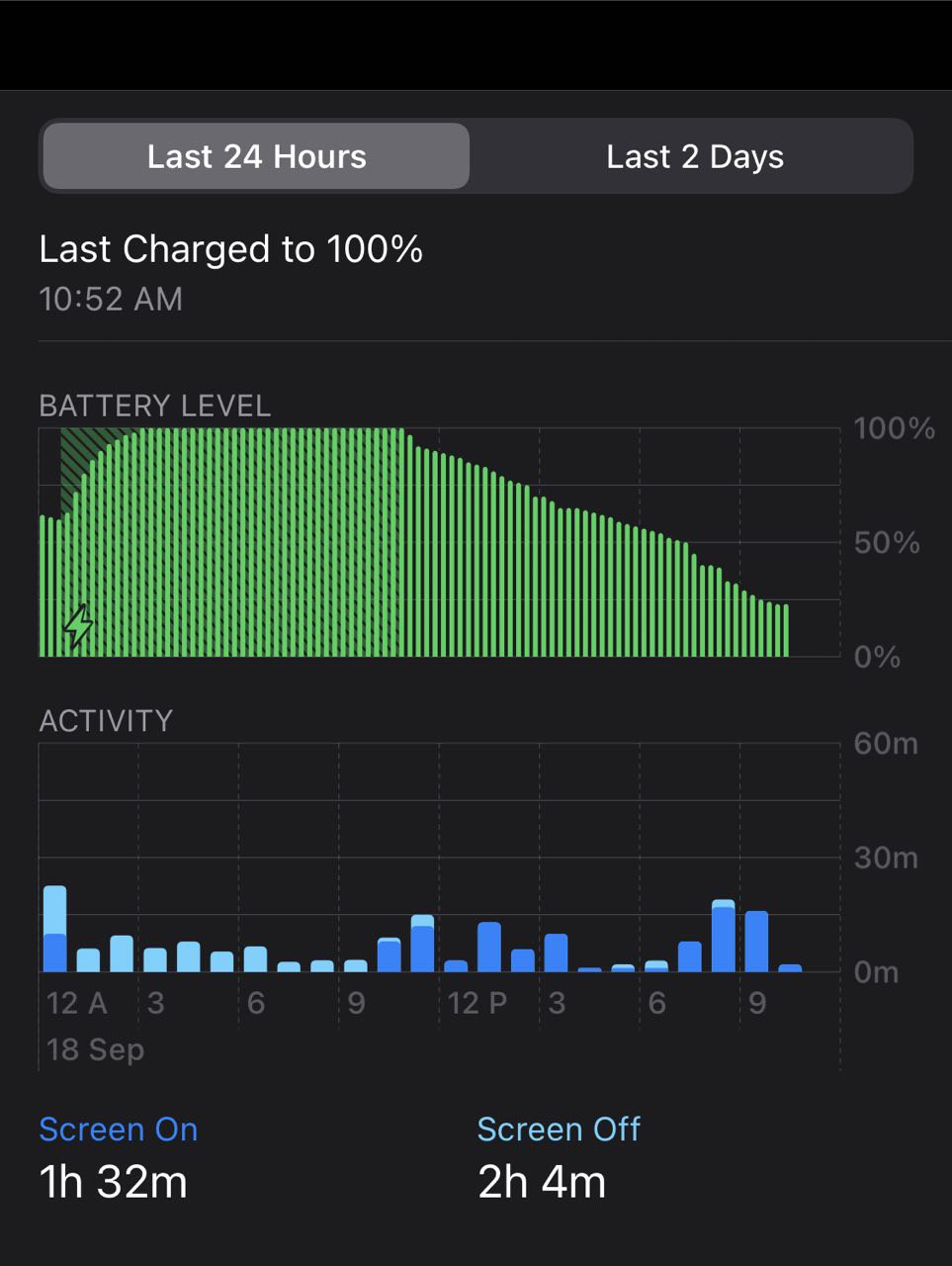Switch to Last 2 Days view

pos(694,156)
